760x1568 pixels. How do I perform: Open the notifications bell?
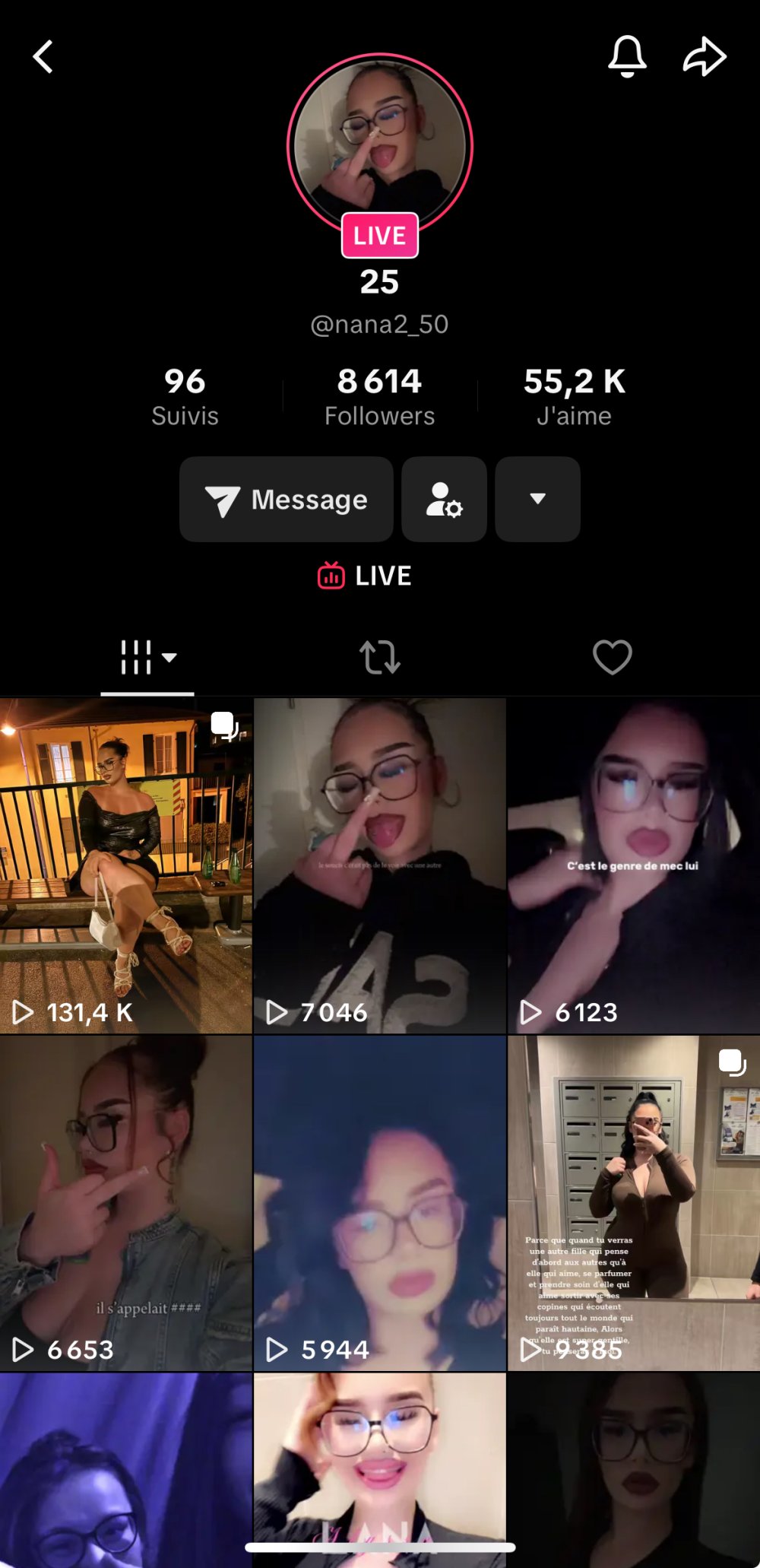click(x=627, y=56)
